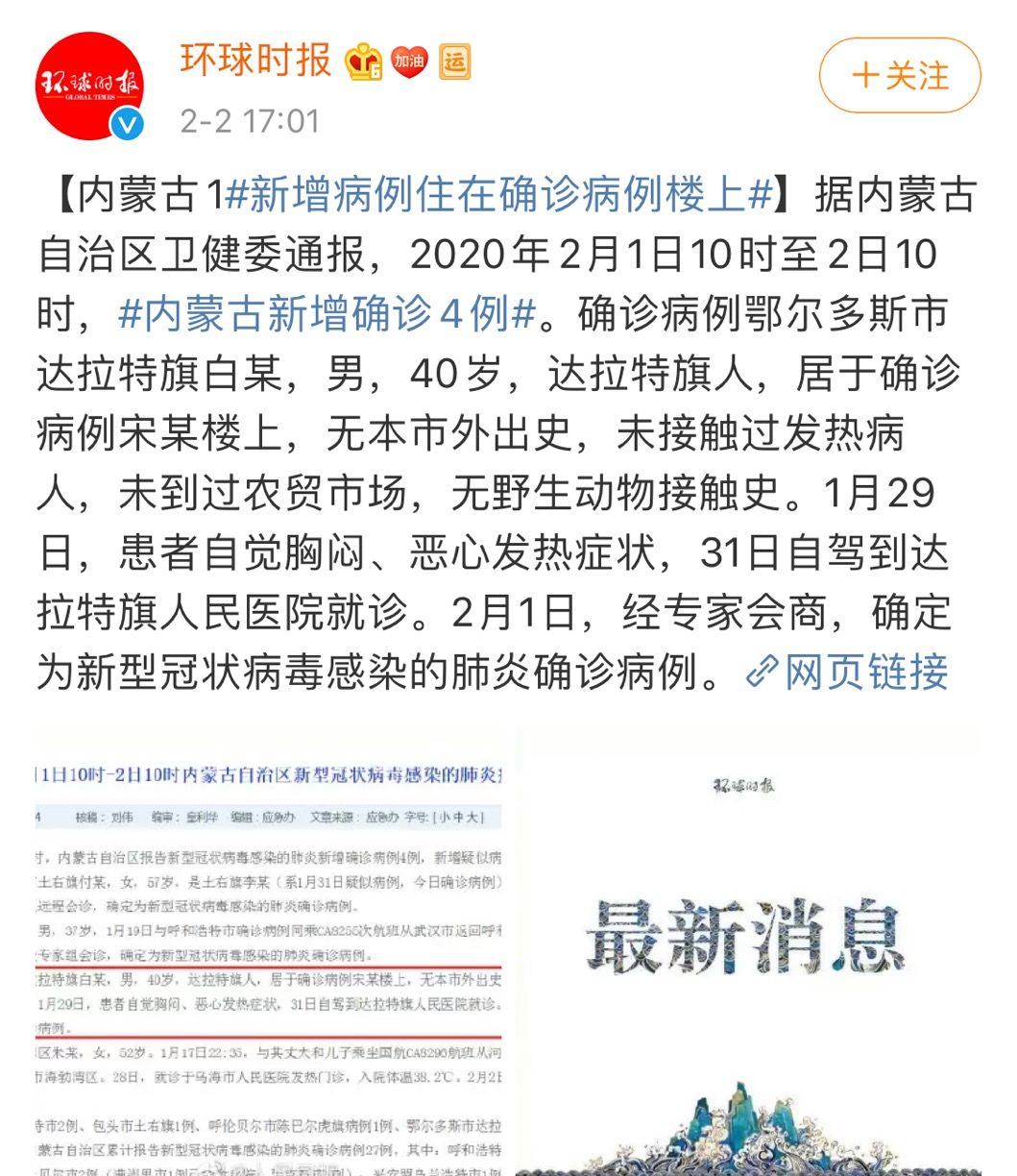The image size is (1017, 1176).
Task: Open the 网页链接 web link
Action: [x=848, y=672]
